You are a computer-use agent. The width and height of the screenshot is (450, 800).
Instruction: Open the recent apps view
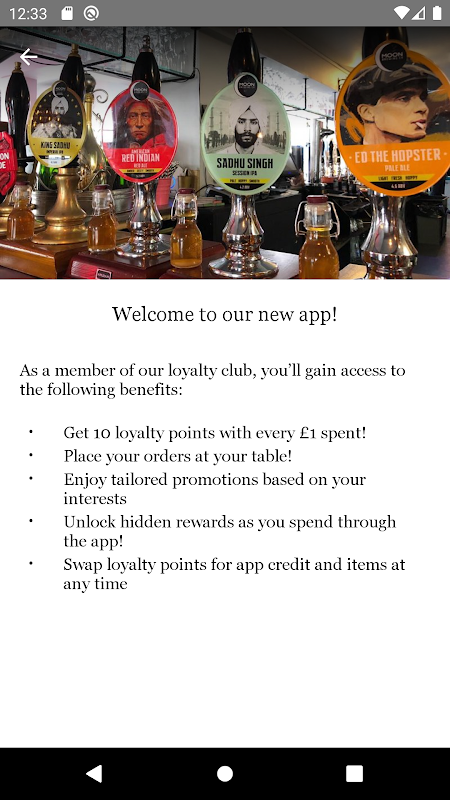pyautogui.click(x=354, y=773)
